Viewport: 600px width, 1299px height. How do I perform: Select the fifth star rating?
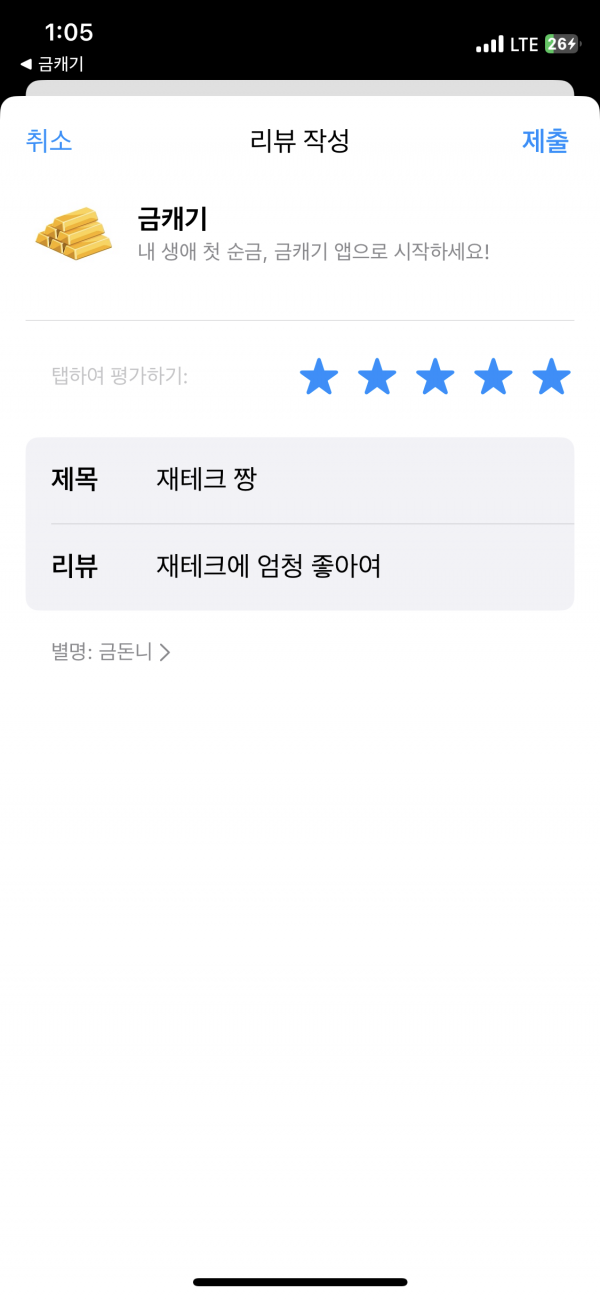[551, 378]
